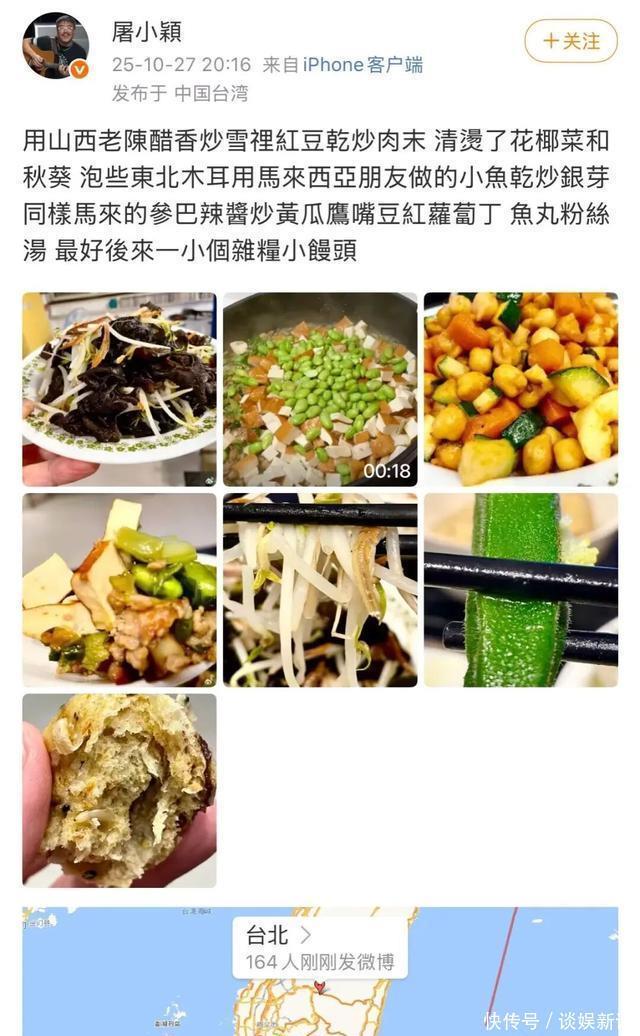This screenshot has width=640, height=1036.
Task: Open the tofu and minced pork photo
Action: pyautogui.click(x=119, y=589)
